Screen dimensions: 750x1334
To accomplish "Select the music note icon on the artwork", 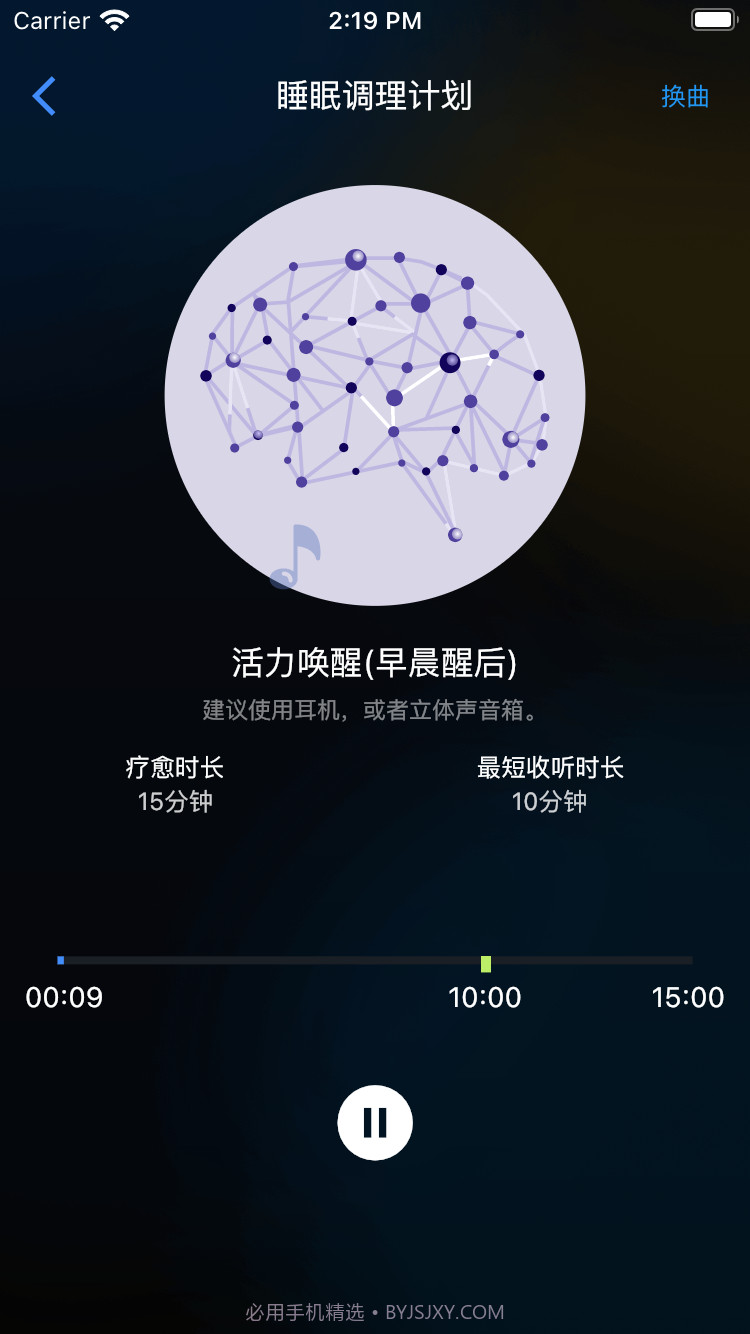I will [x=297, y=555].
